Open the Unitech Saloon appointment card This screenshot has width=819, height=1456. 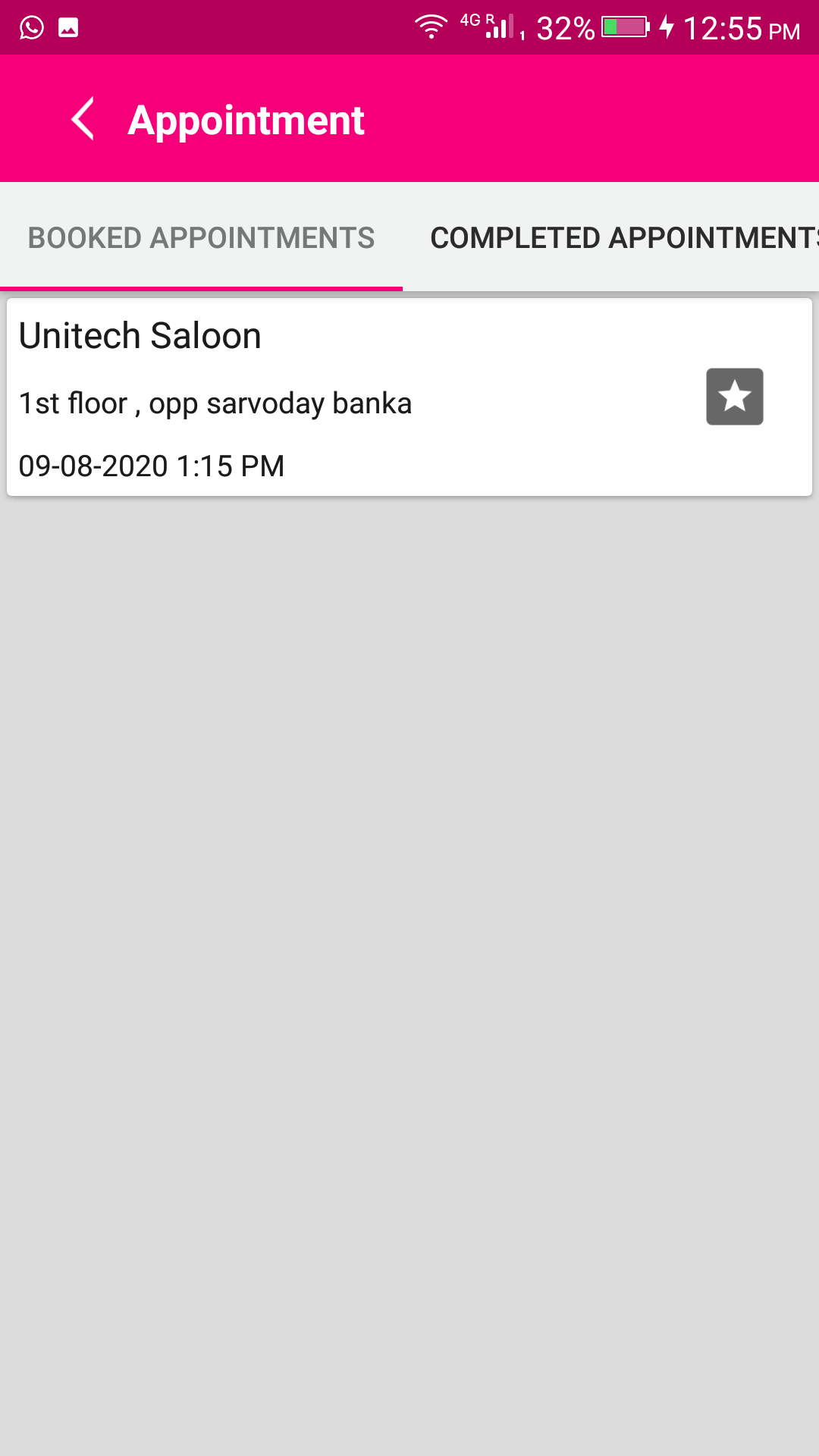tap(409, 397)
